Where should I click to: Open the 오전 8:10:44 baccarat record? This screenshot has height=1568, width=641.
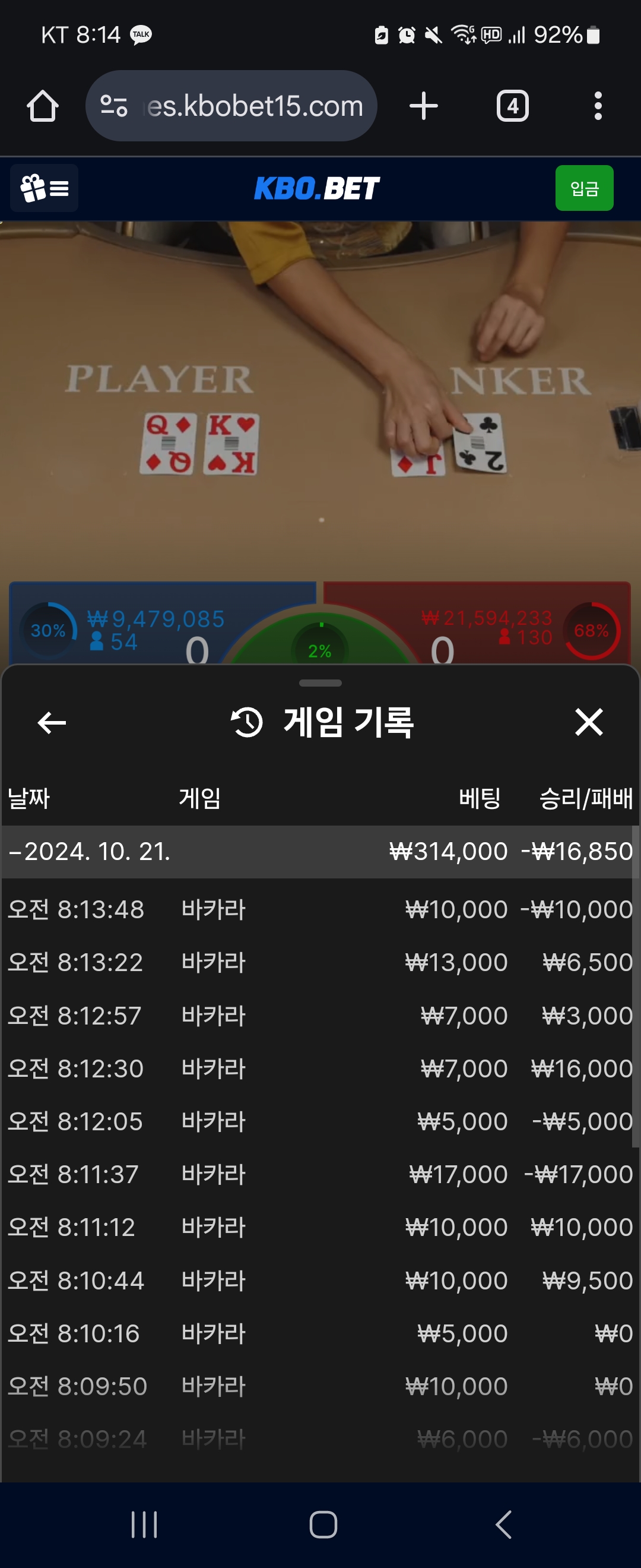(319, 1280)
